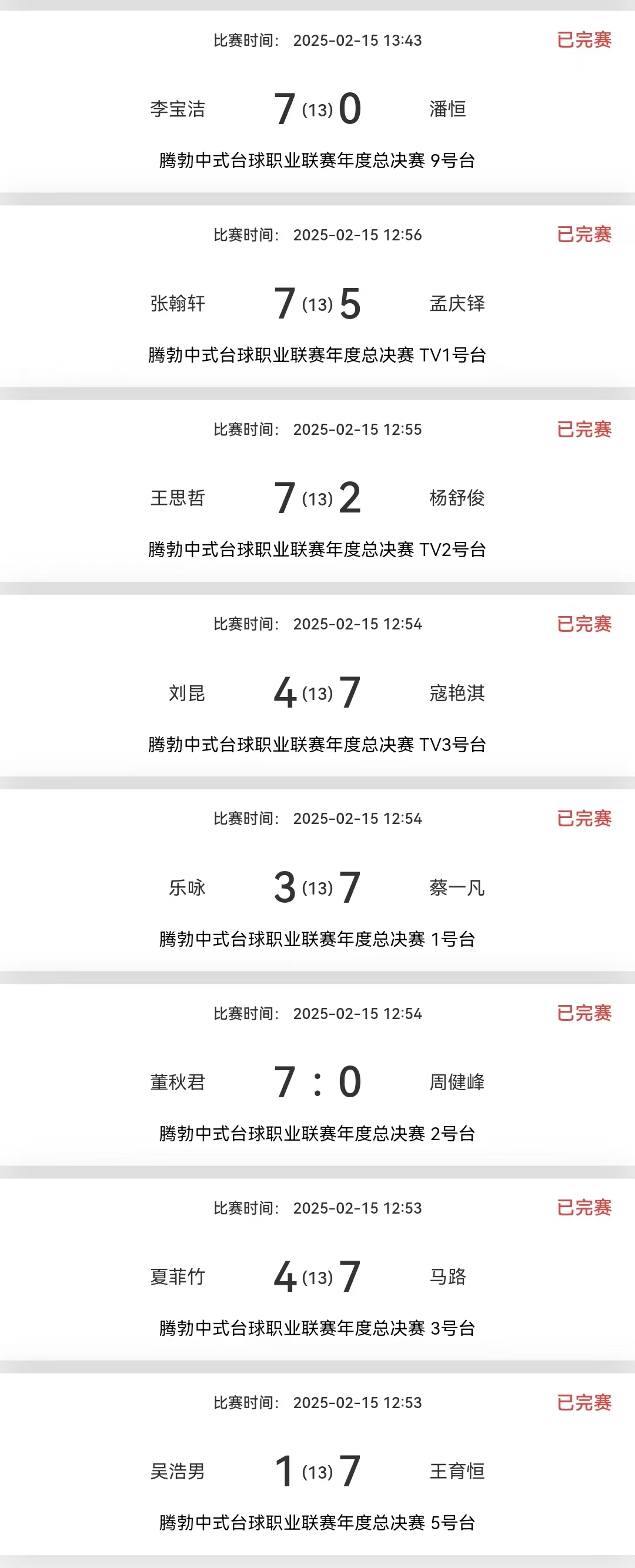Viewport: 635px width, 1568px height.
Task: Open the match between 李宝洁 and 潘恒
Action: coord(317,109)
